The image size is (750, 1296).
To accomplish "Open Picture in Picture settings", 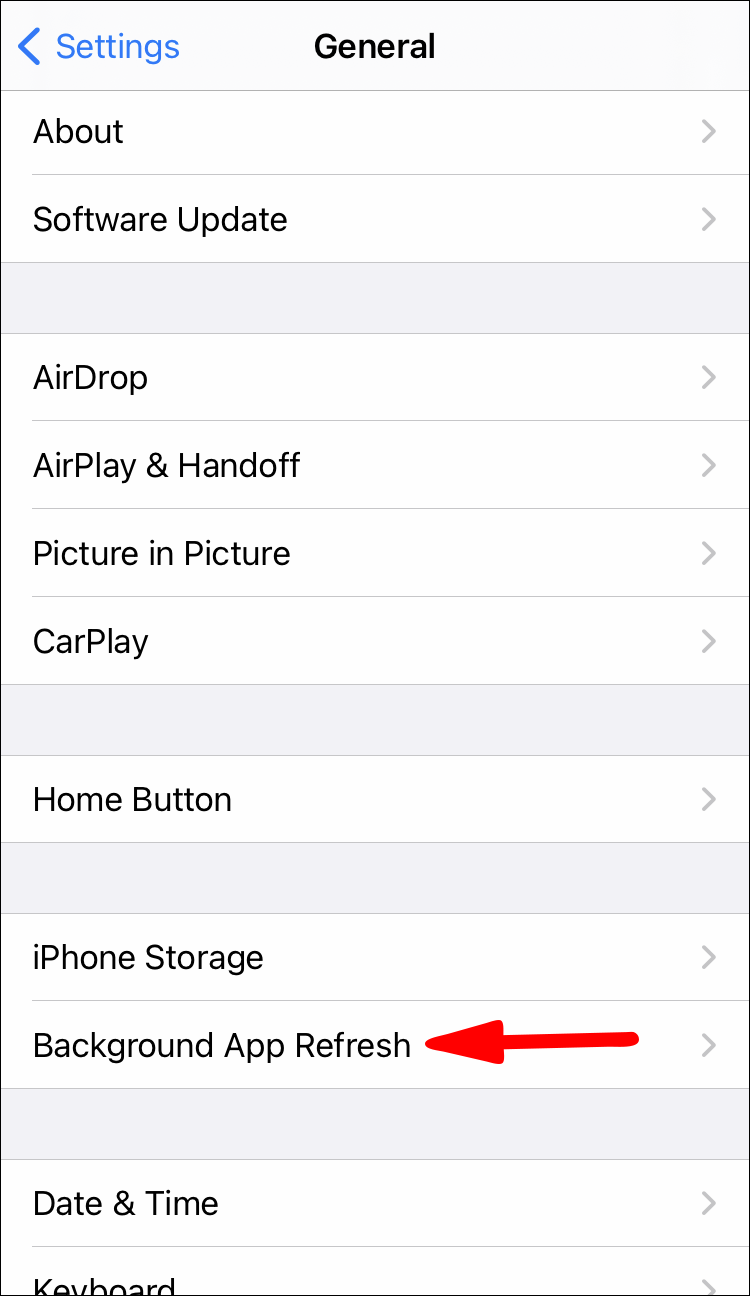I will coord(375,554).
